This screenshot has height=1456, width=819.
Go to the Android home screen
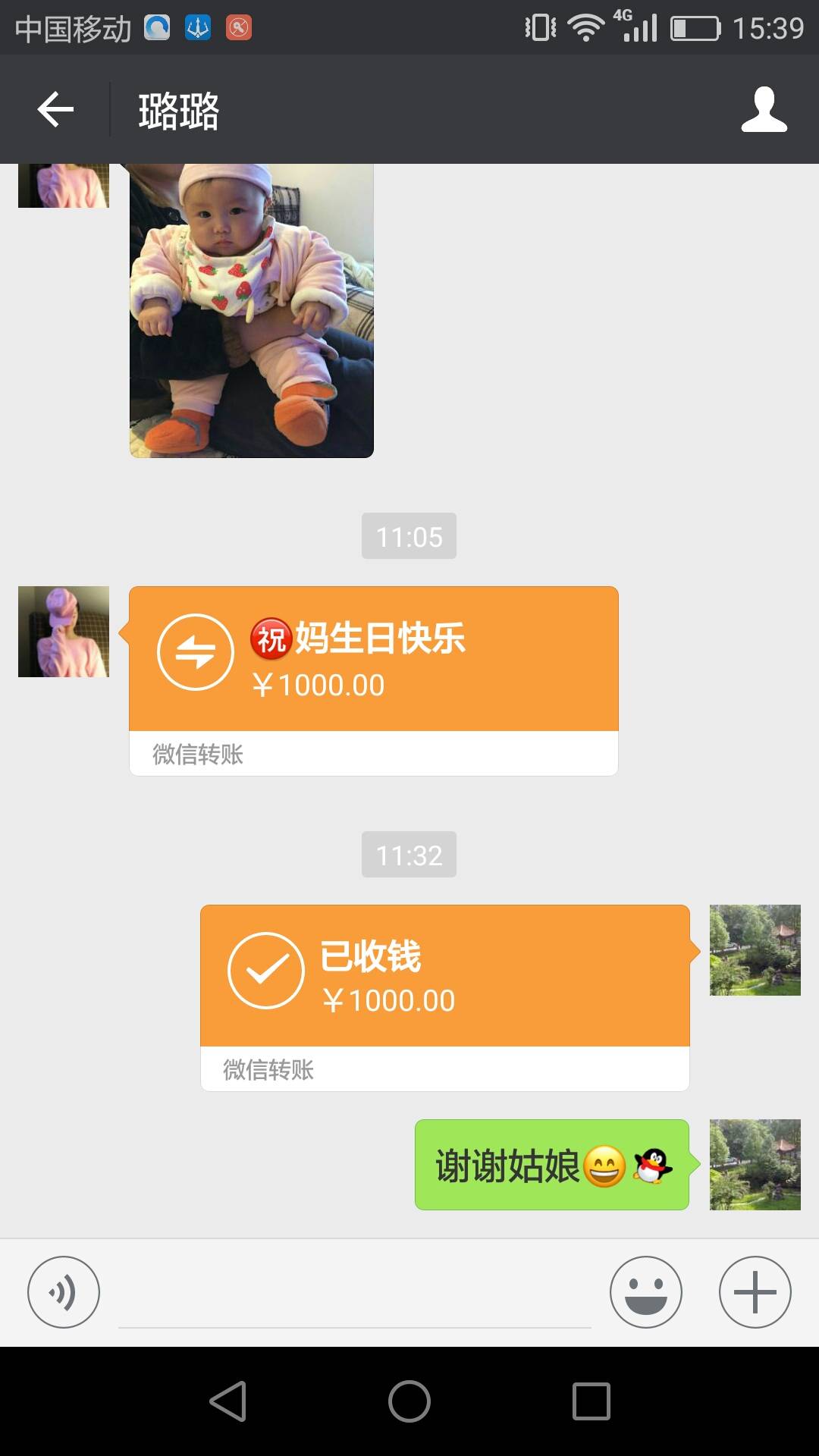409,1401
